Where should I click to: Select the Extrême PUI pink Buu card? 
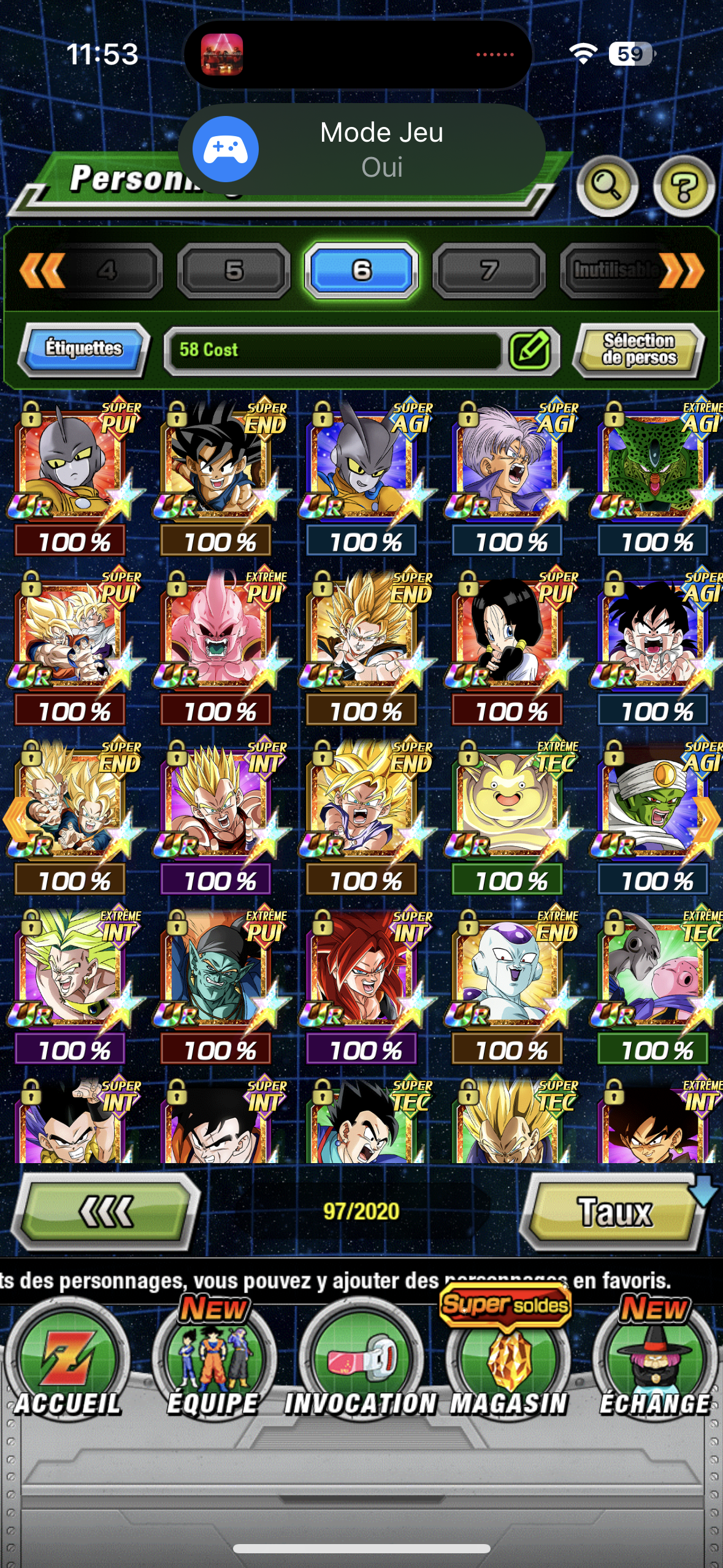coord(218,636)
